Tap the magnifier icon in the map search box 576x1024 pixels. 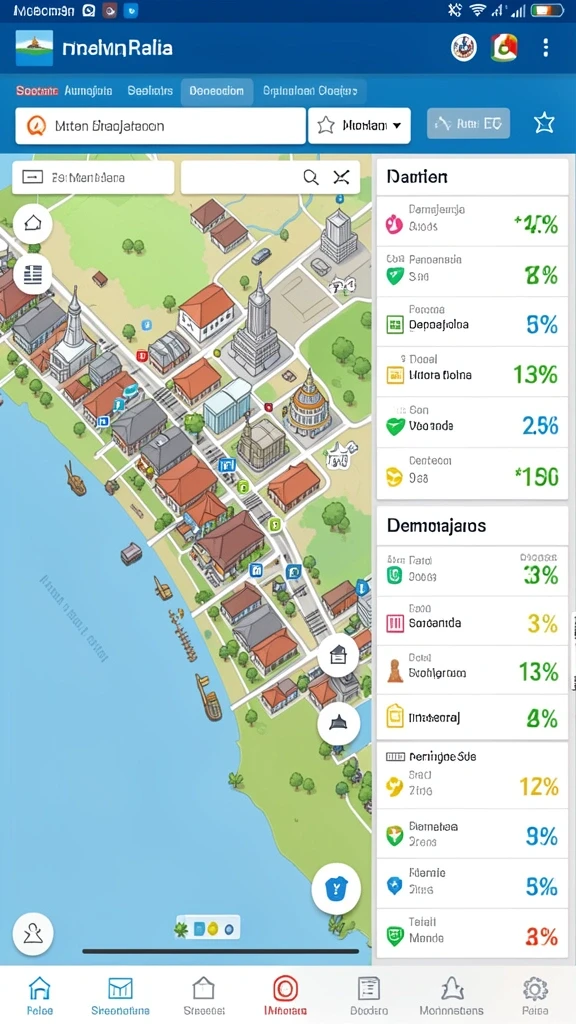coord(311,177)
